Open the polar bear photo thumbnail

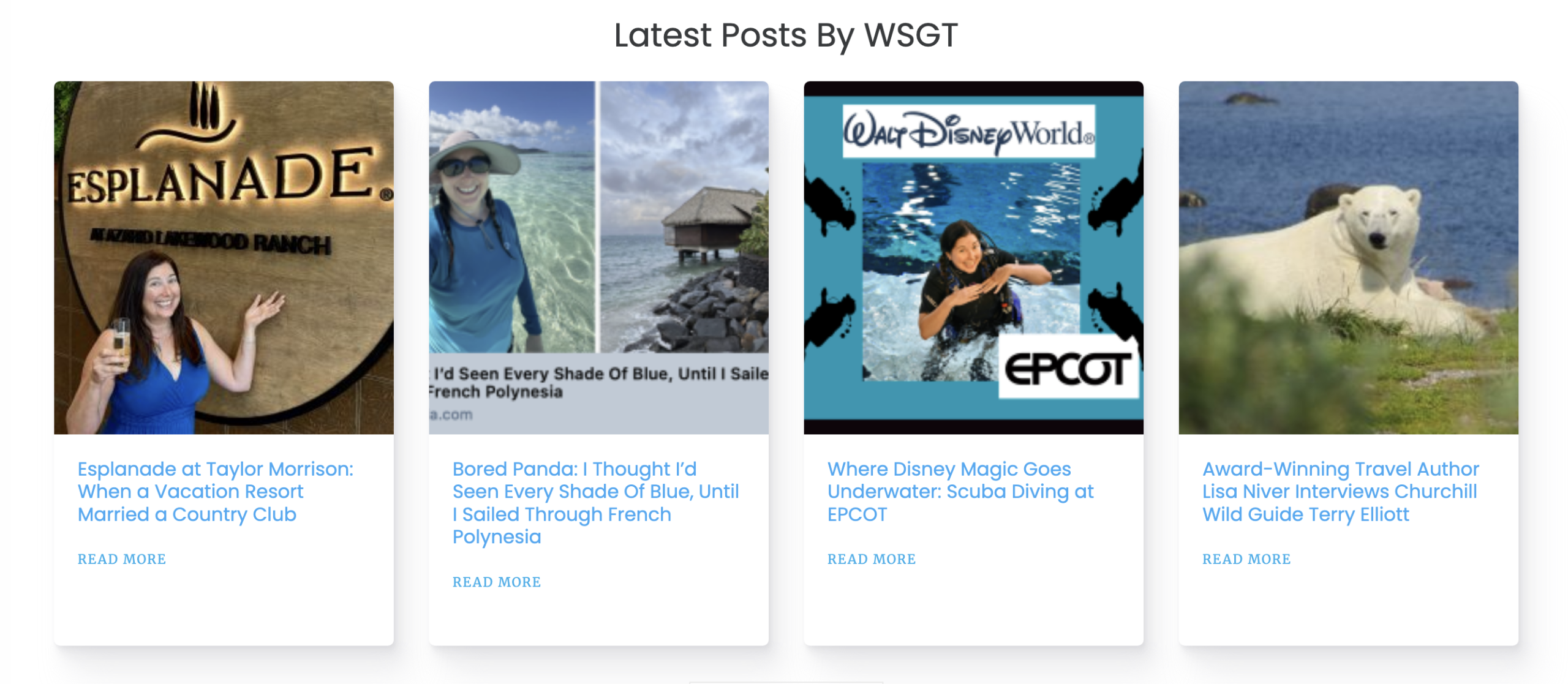click(x=1347, y=257)
